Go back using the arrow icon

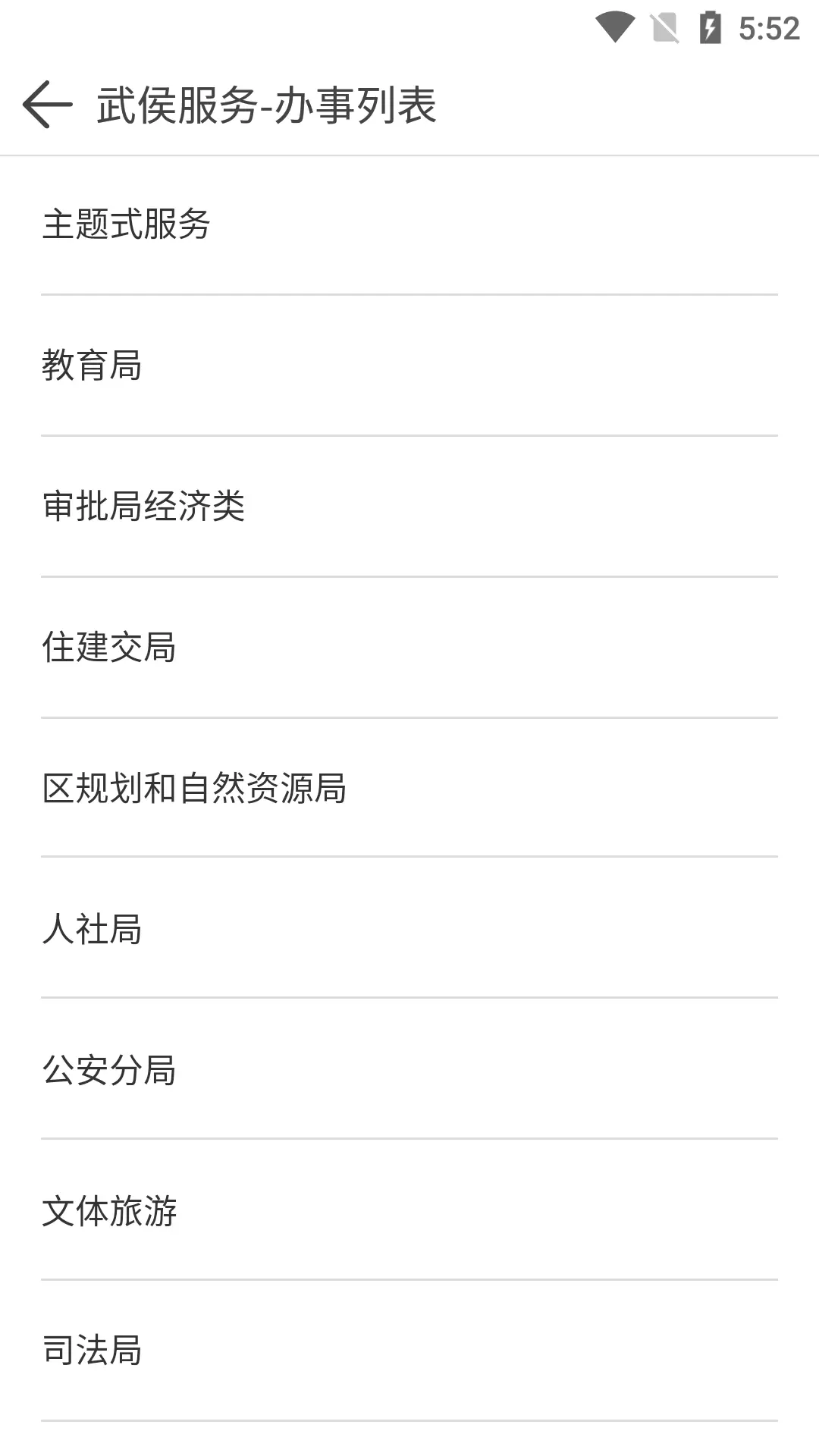[x=47, y=105]
